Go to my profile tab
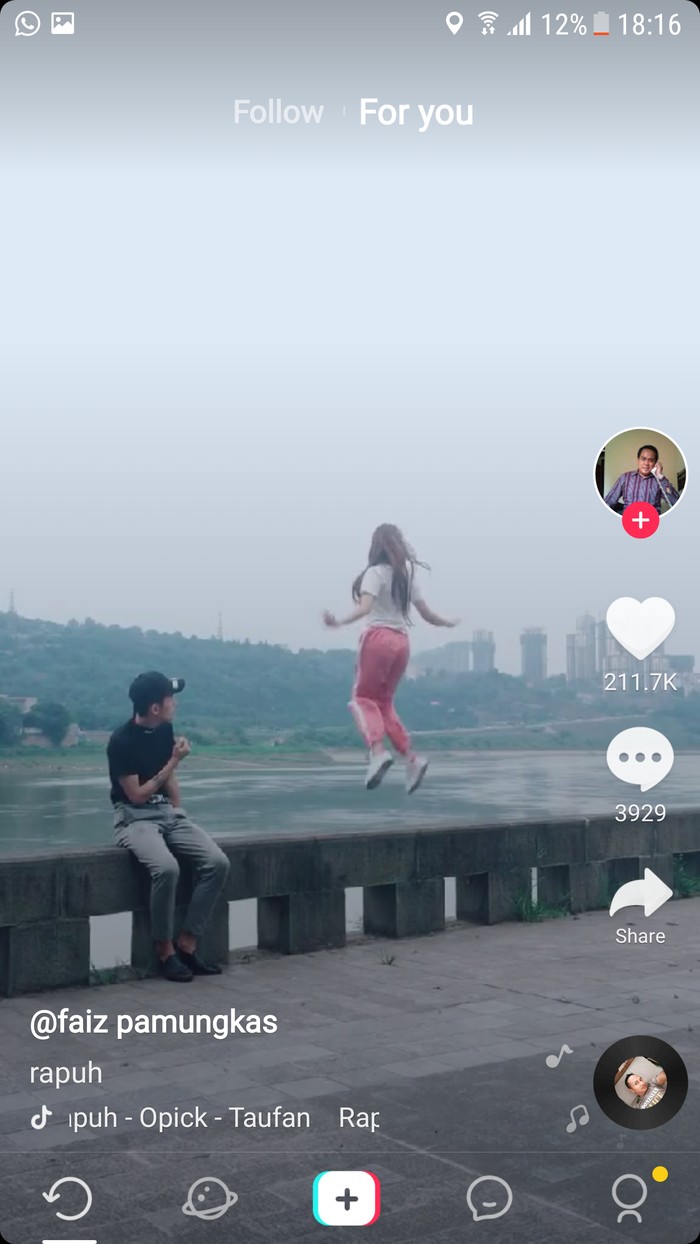The width and height of the screenshot is (700, 1244). pyautogui.click(x=629, y=1198)
